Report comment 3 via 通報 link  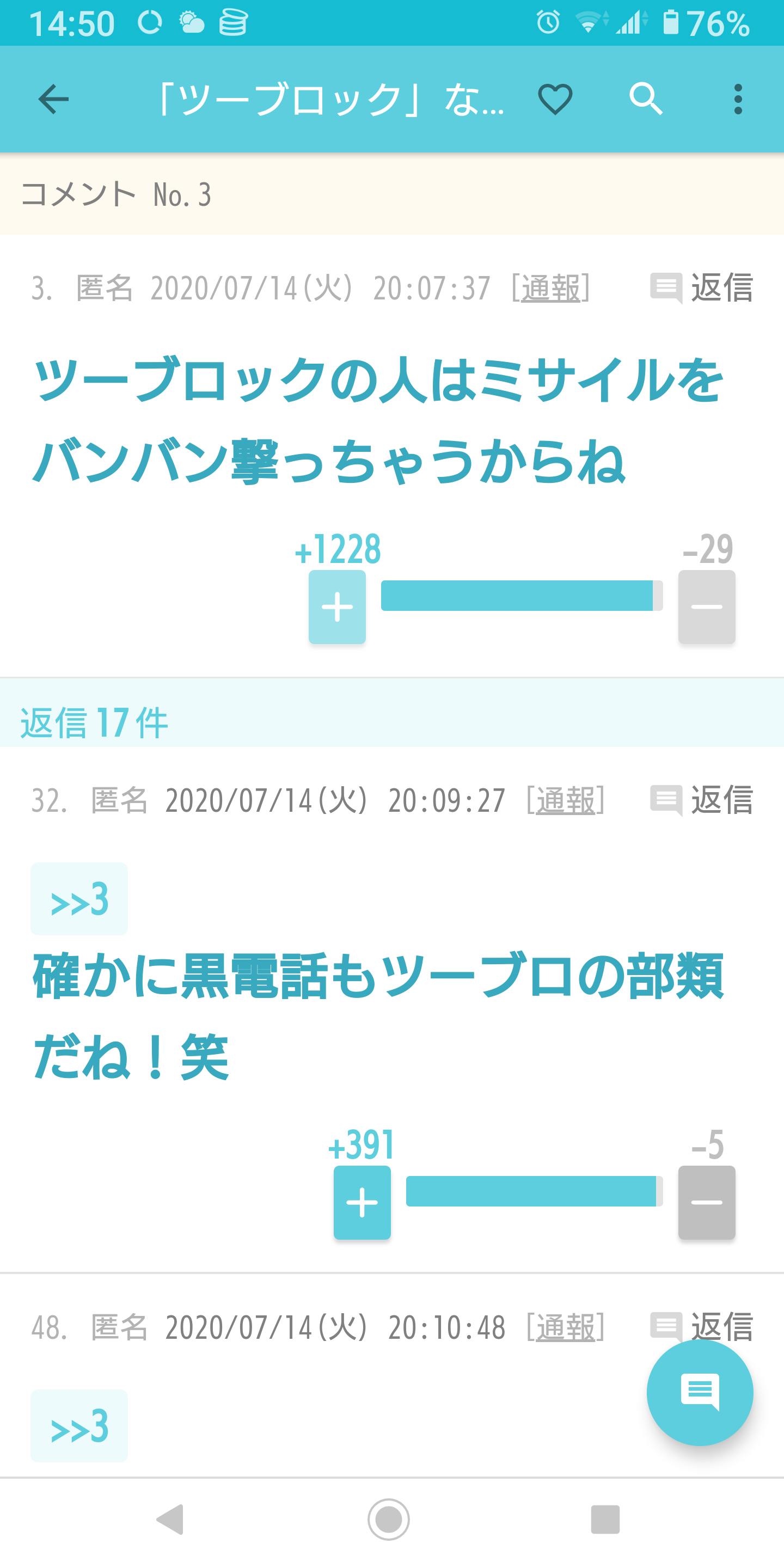[x=551, y=288]
